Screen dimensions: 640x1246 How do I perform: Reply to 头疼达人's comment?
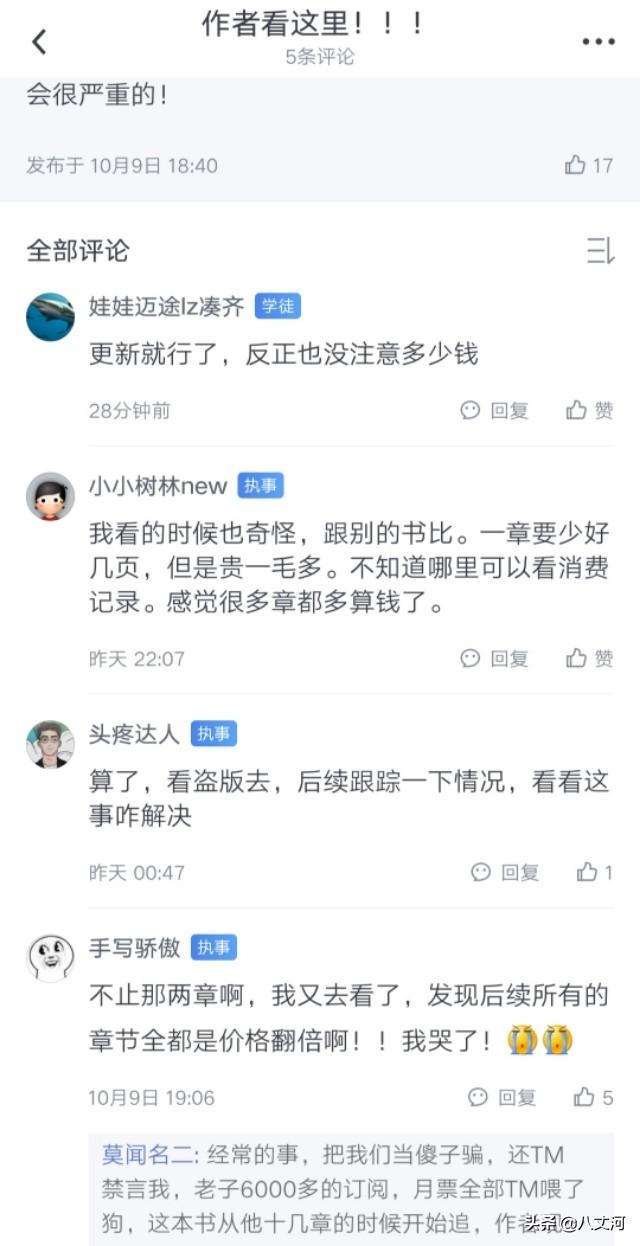505,872
